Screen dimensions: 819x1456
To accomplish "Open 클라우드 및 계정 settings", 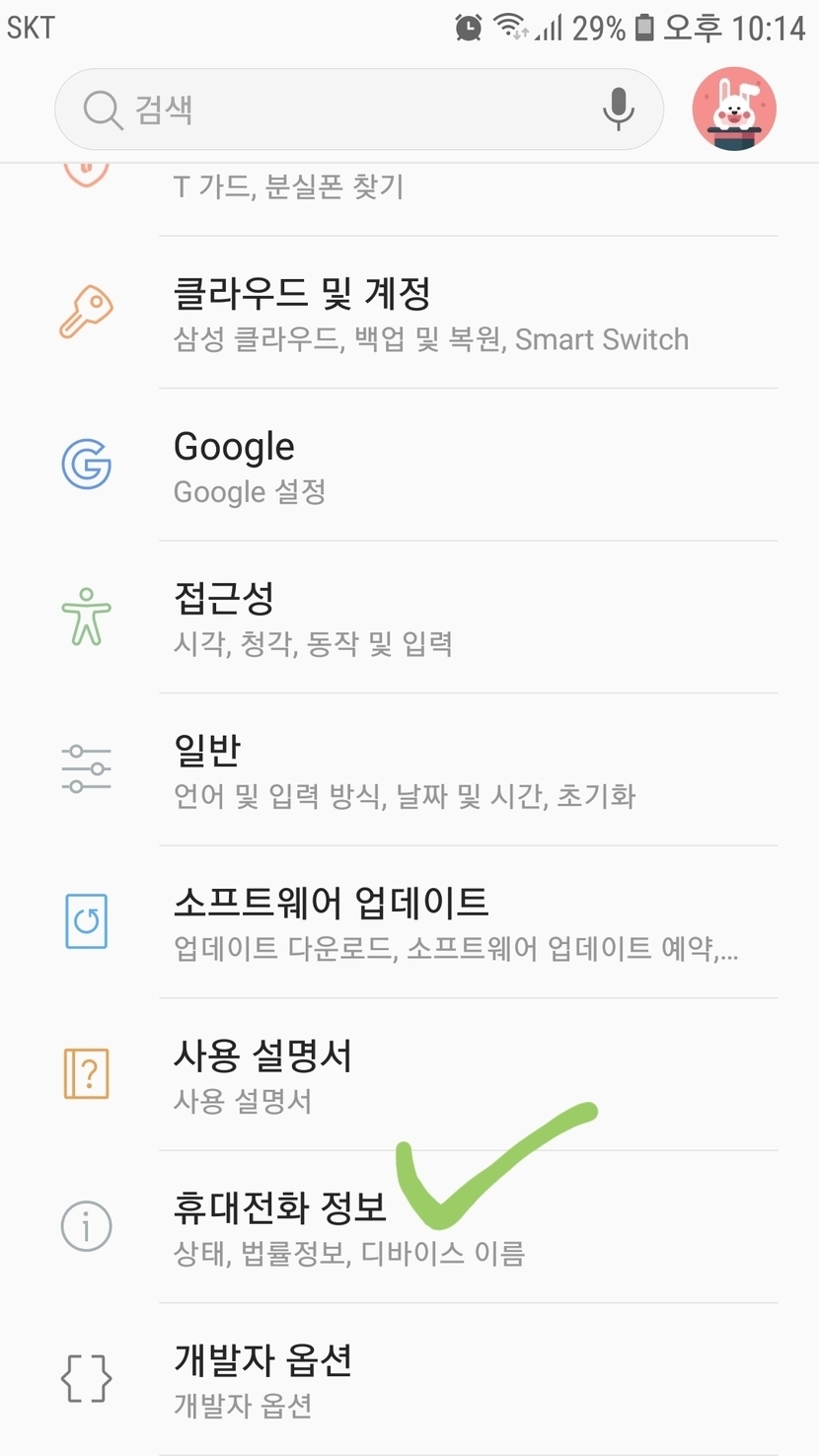I will [430, 313].
